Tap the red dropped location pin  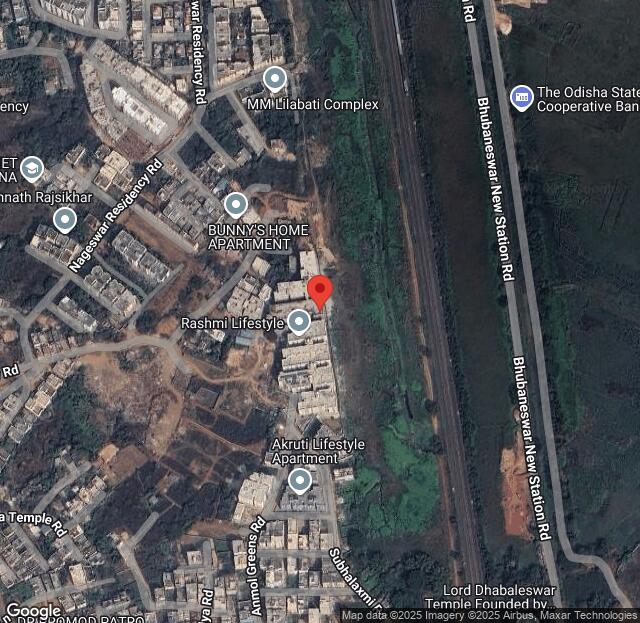pos(320,292)
